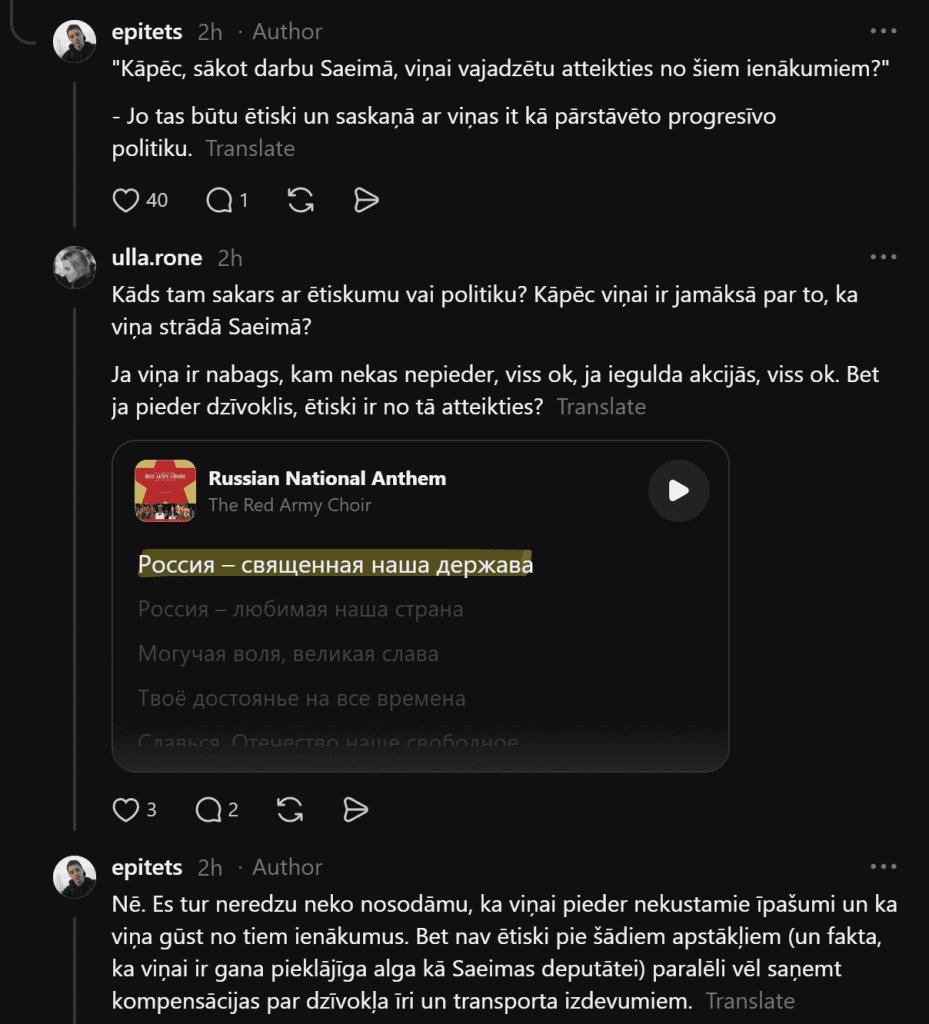Like epitets' first reply with 40 likes
Image resolution: width=929 pixels, height=1024 pixels.
(x=126, y=200)
